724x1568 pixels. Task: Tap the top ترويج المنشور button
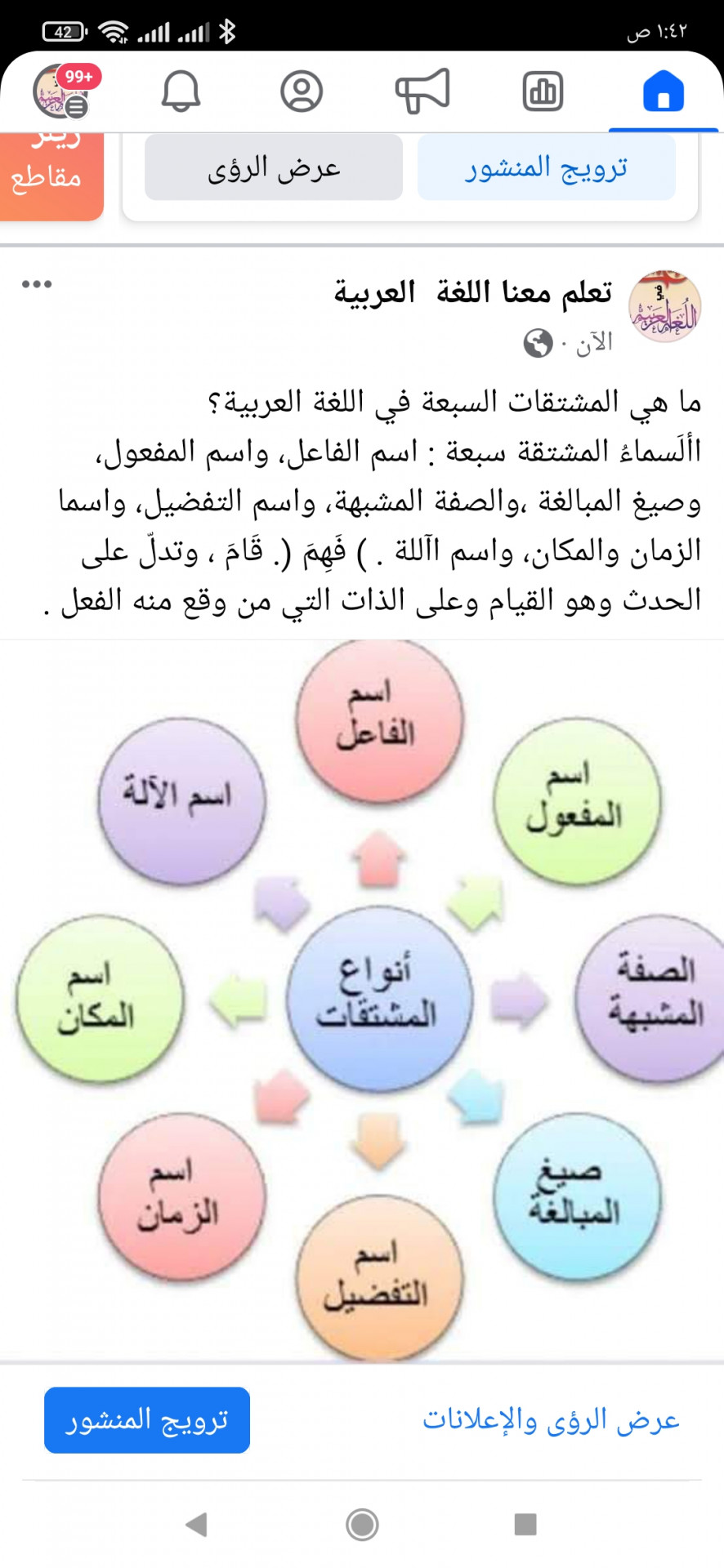tap(546, 168)
